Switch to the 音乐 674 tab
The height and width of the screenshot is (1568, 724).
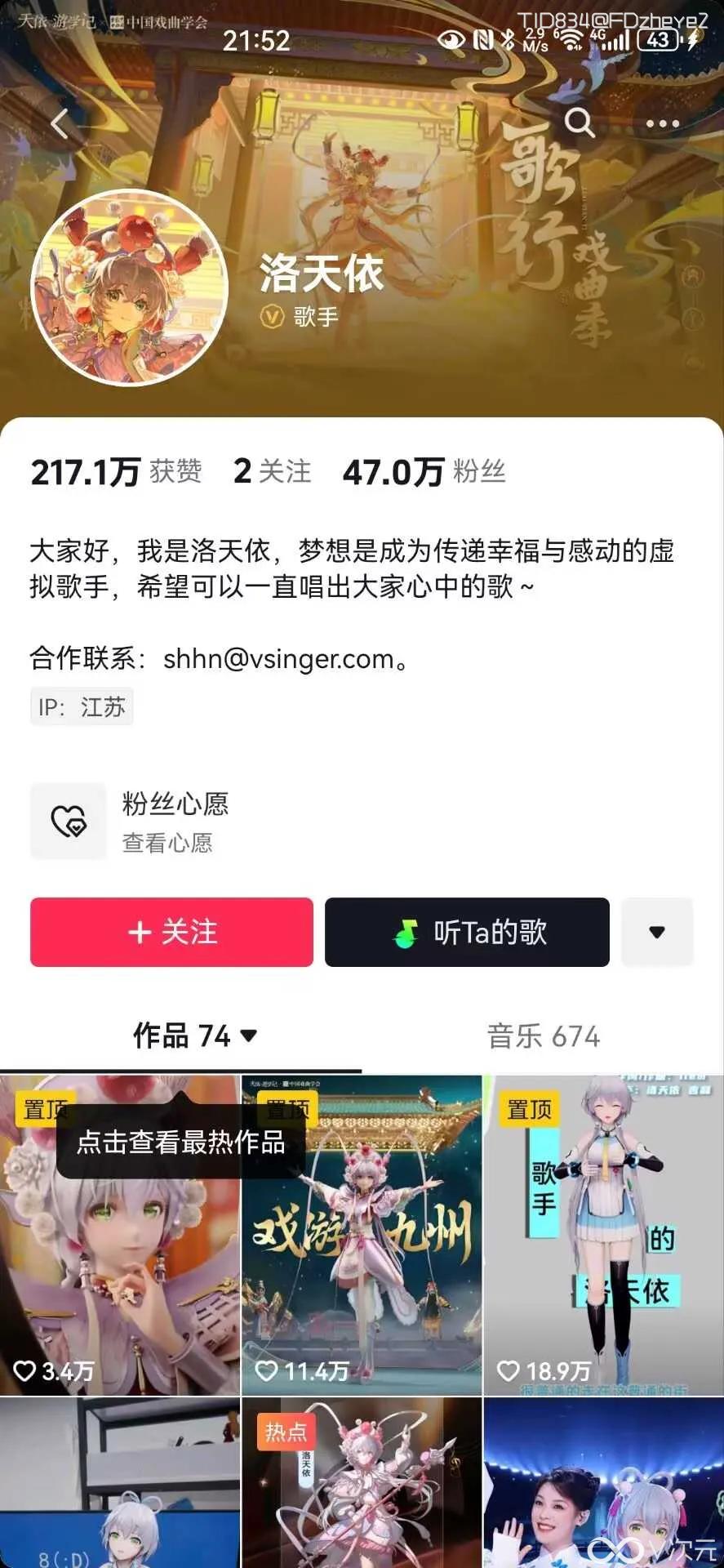pyautogui.click(x=543, y=1036)
